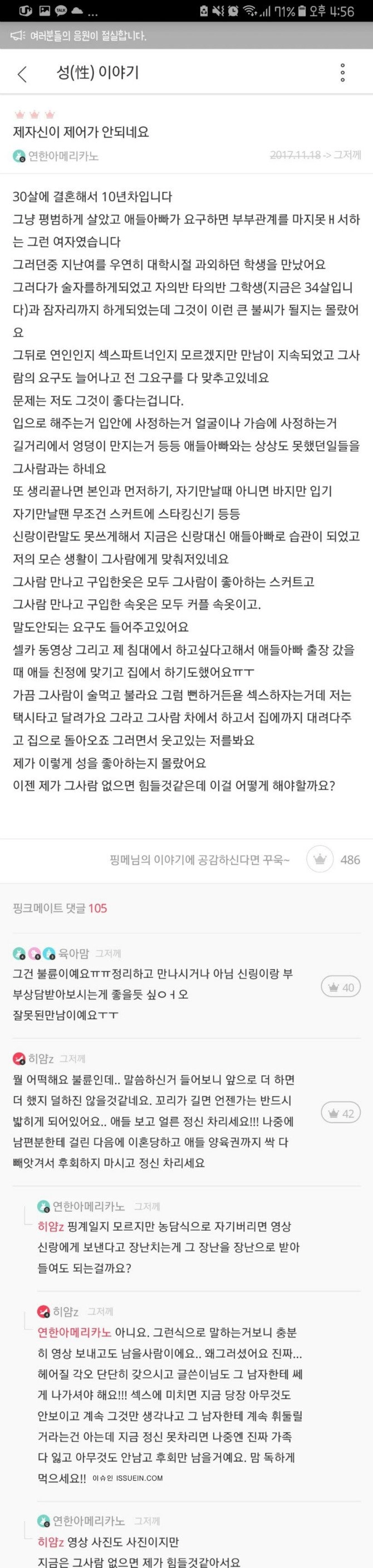Like 히얌z's first comment with the crown button

click(x=341, y=1113)
